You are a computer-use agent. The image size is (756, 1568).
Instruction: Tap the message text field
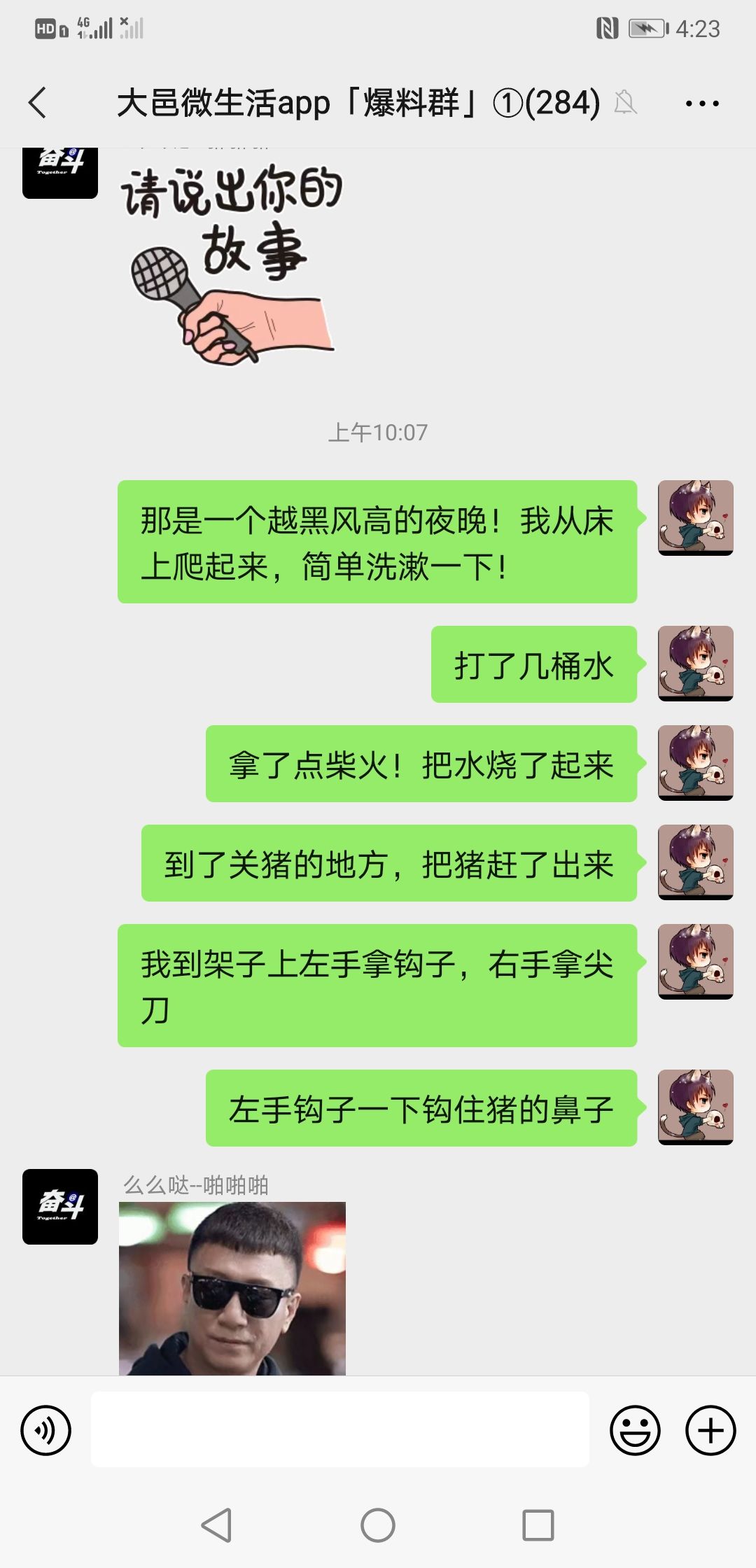point(340,1429)
